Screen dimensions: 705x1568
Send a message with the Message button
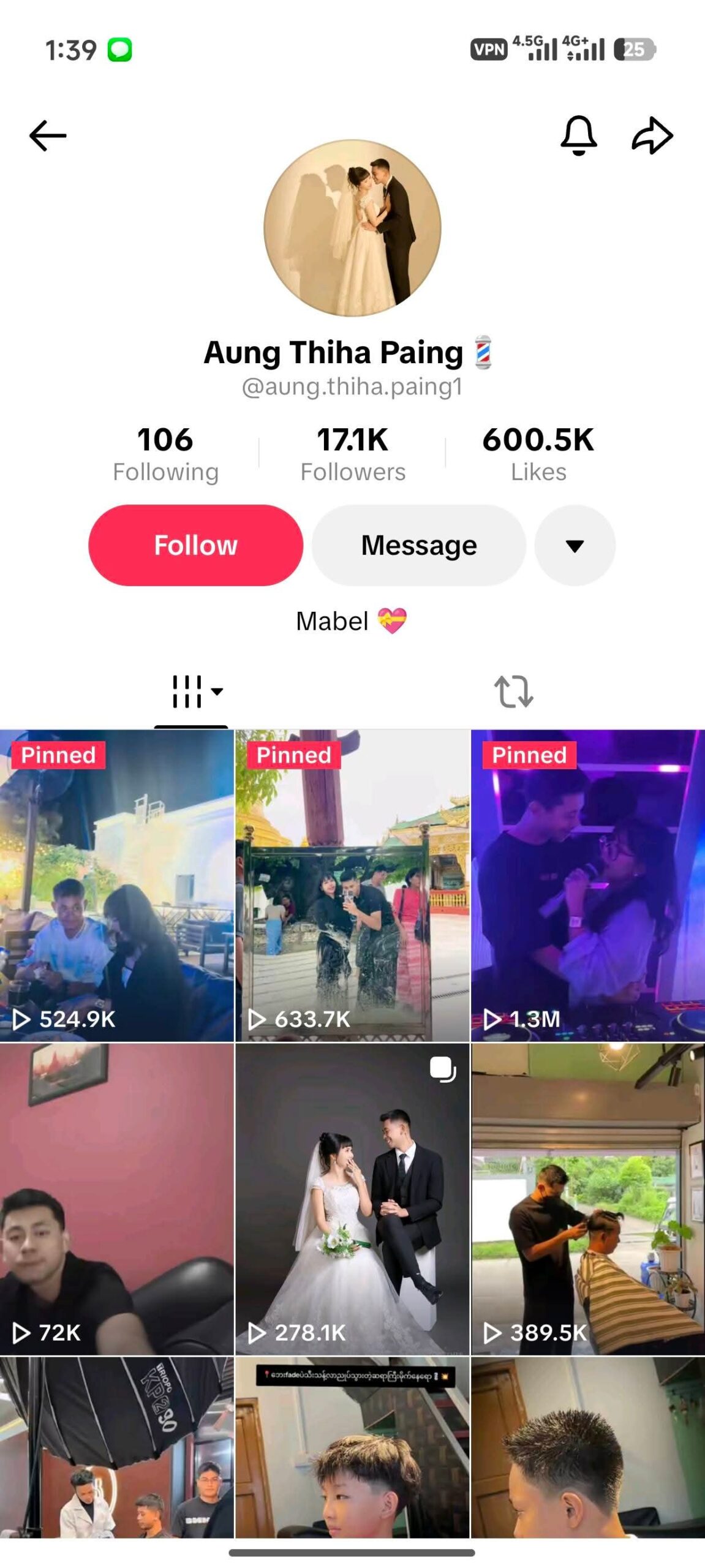click(x=419, y=545)
